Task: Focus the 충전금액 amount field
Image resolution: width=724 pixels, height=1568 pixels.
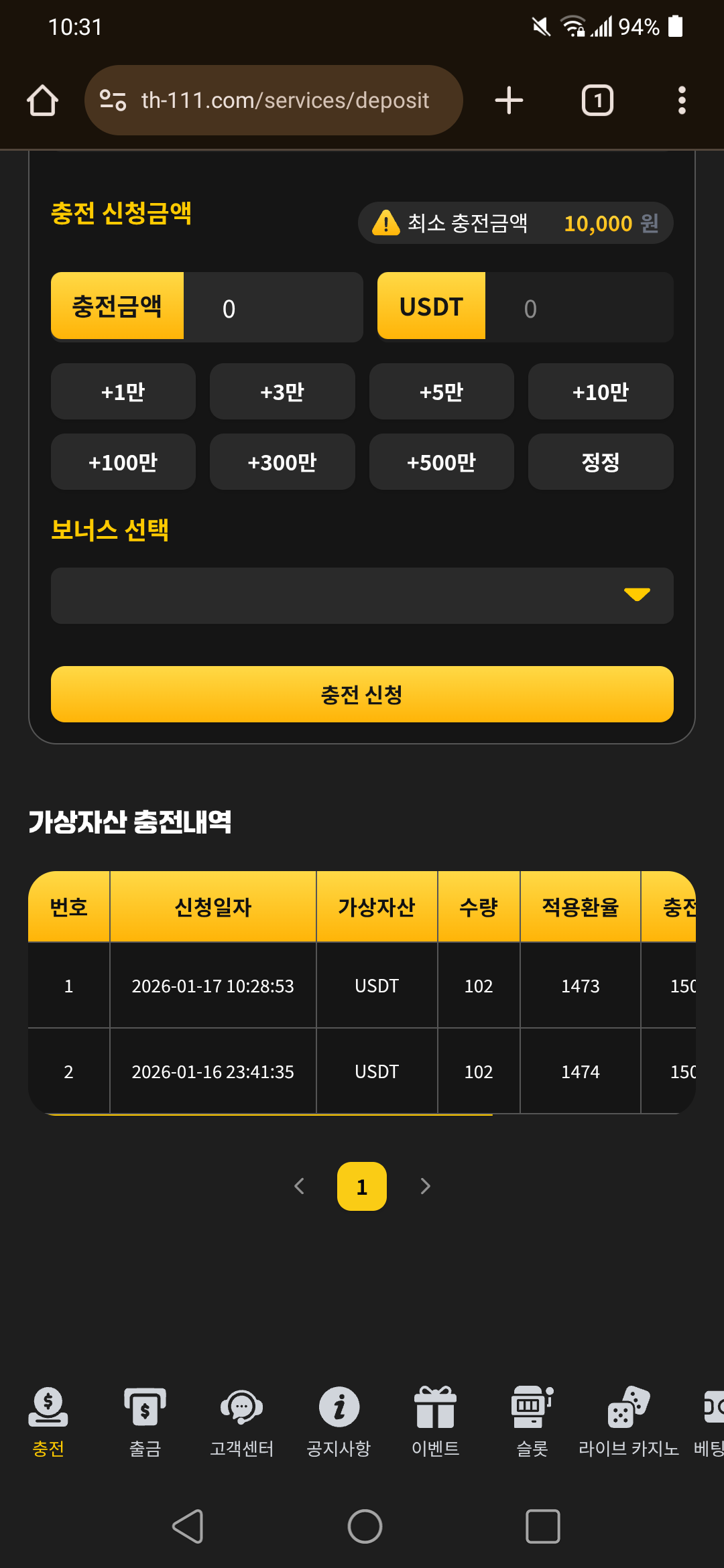Action: (273, 308)
